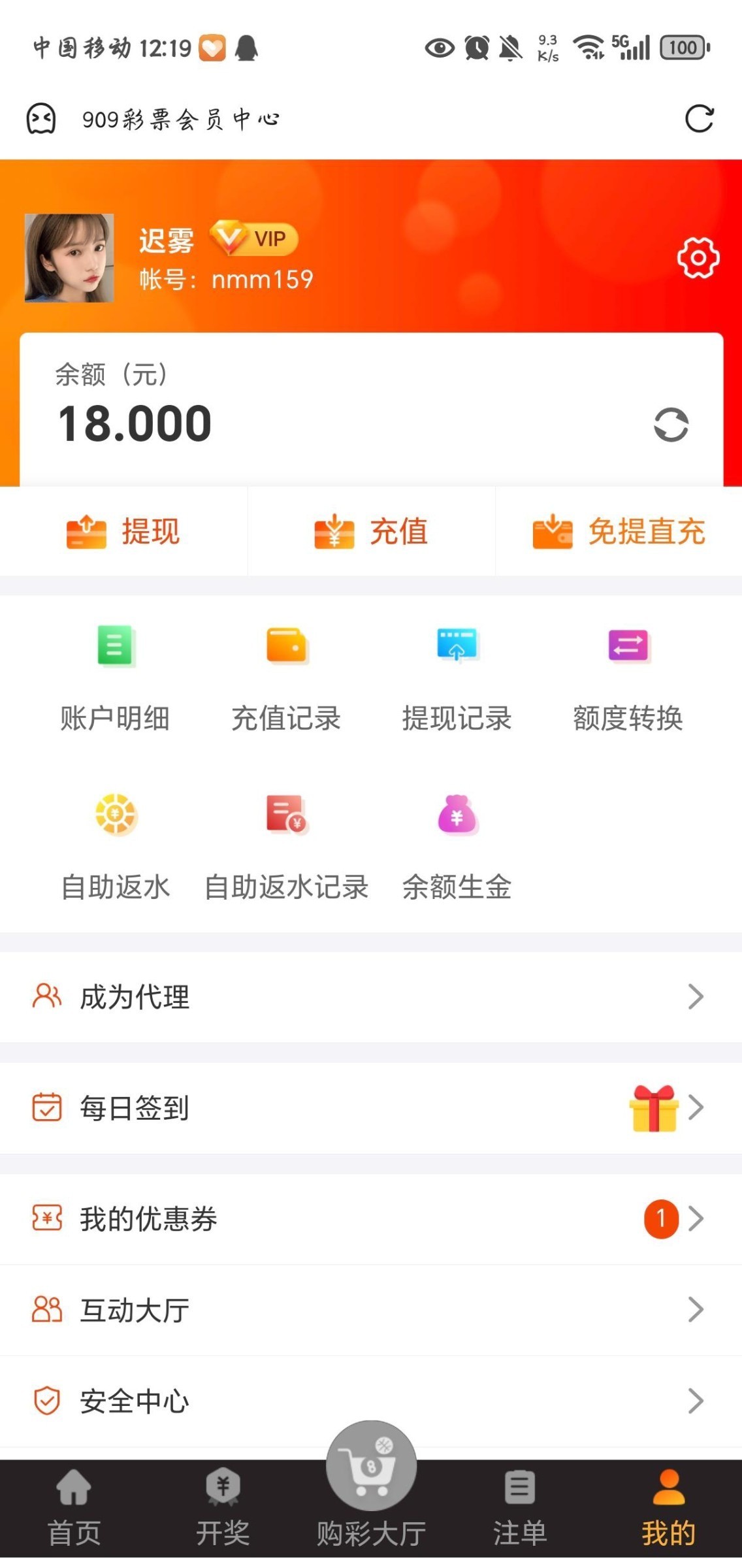The height and width of the screenshot is (1568, 742).
Task: Open 安全中心 security center
Action: tap(371, 1401)
